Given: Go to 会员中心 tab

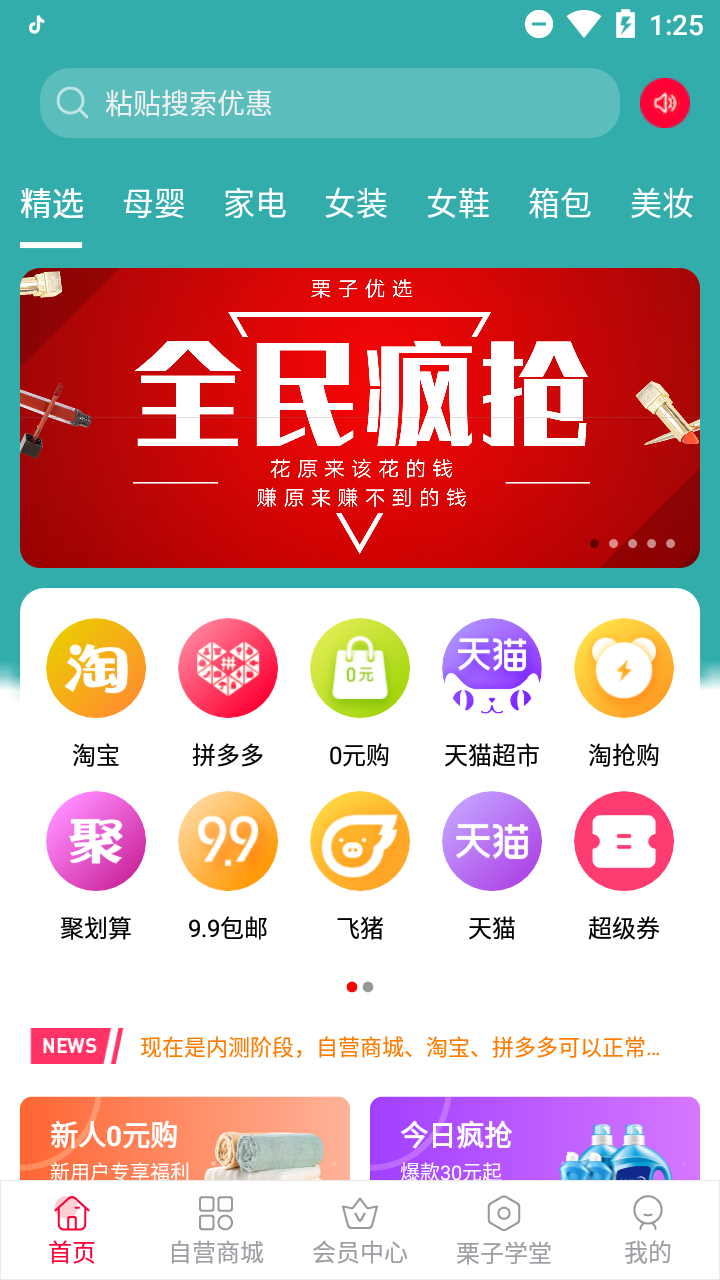Looking at the screenshot, I should (360, 1230).
